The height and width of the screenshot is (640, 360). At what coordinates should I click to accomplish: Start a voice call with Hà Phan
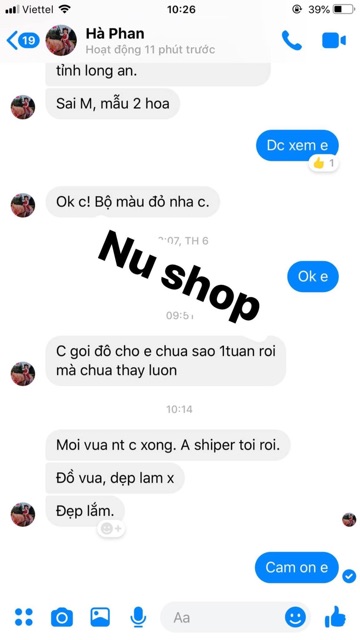click(291, 40)
